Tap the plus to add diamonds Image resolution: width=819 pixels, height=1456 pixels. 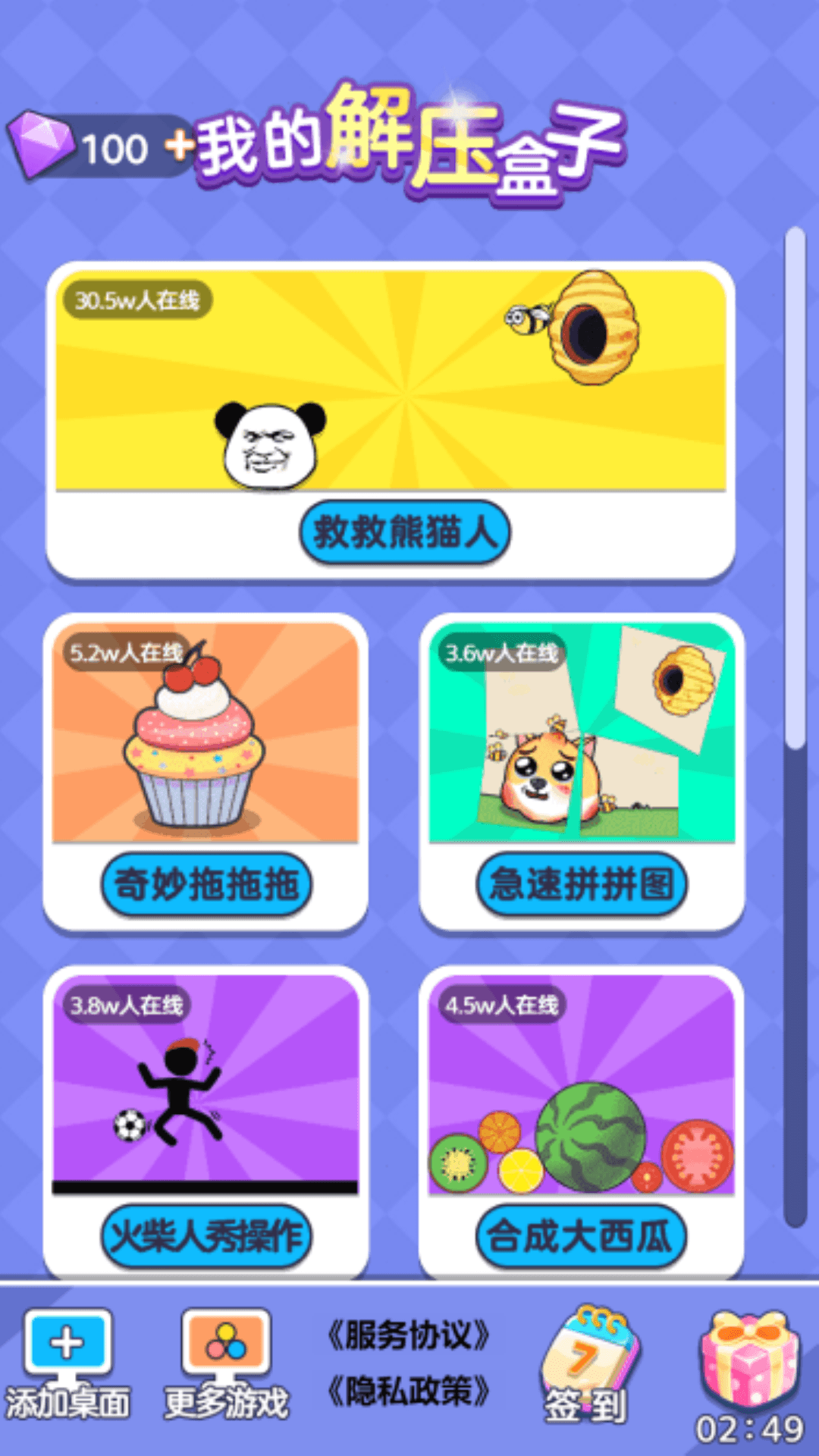pos(179,146)
